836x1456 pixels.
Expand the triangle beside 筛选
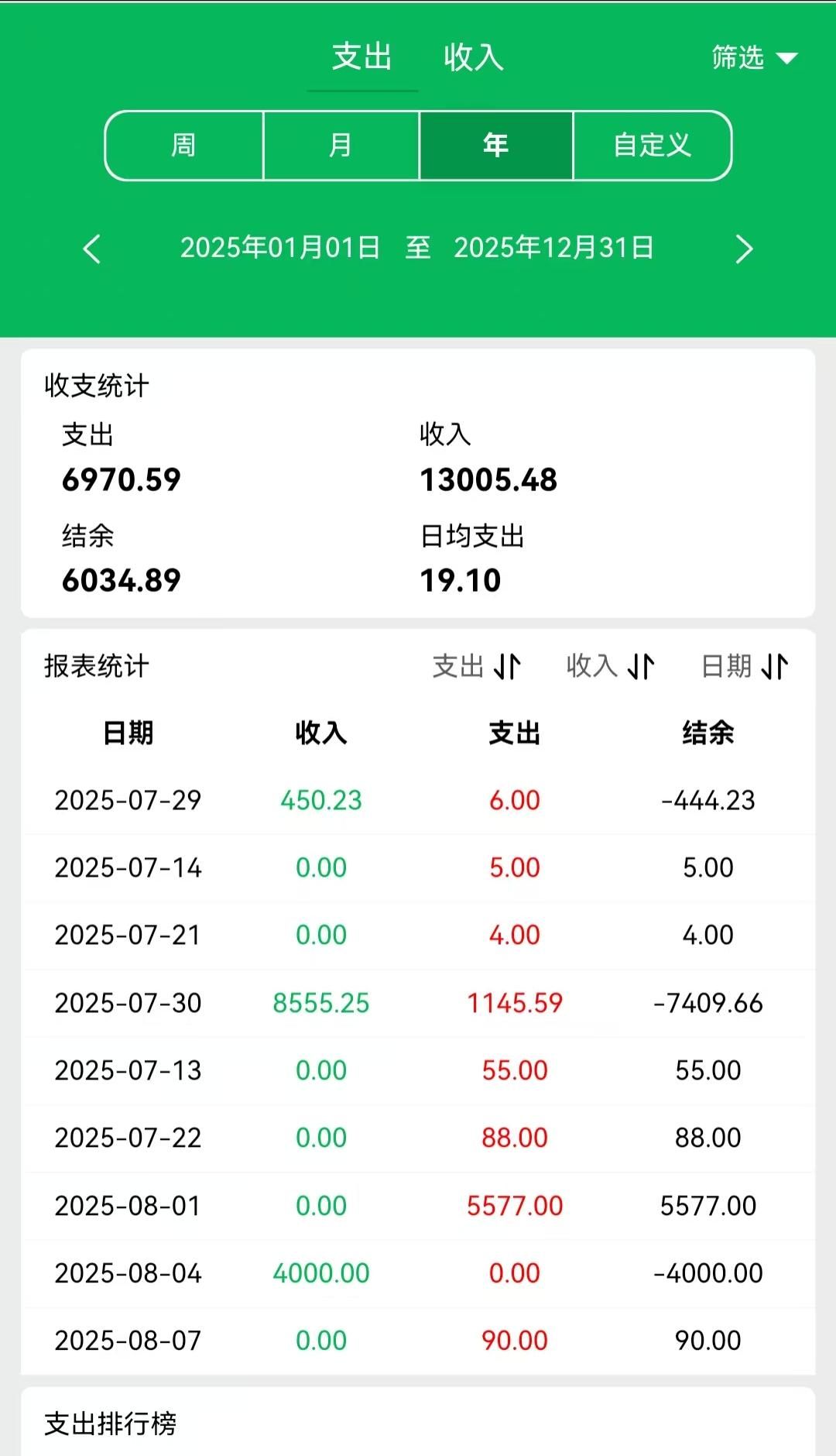[788, 58]
